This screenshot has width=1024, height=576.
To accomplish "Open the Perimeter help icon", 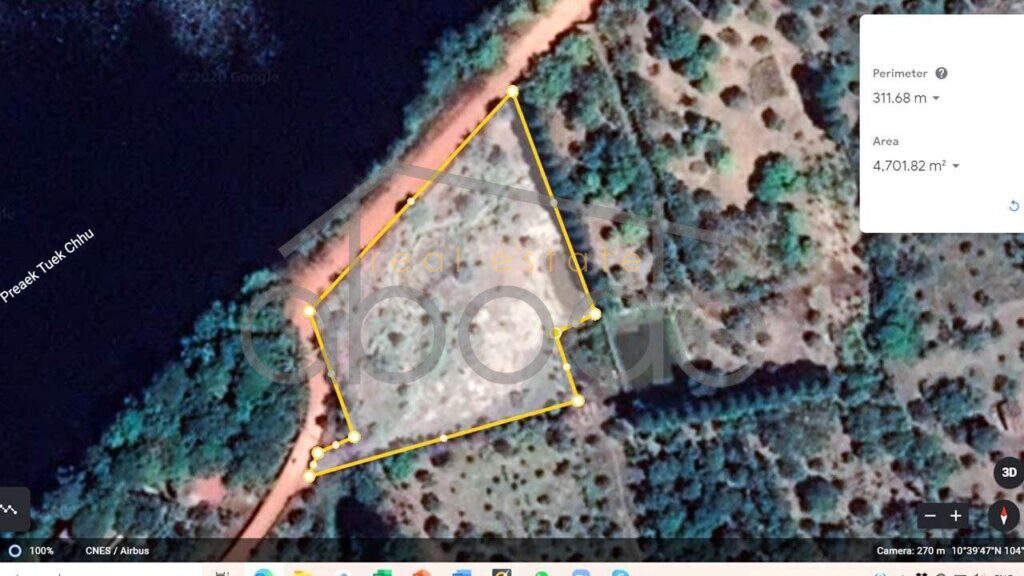I will [x=941, y=73].
